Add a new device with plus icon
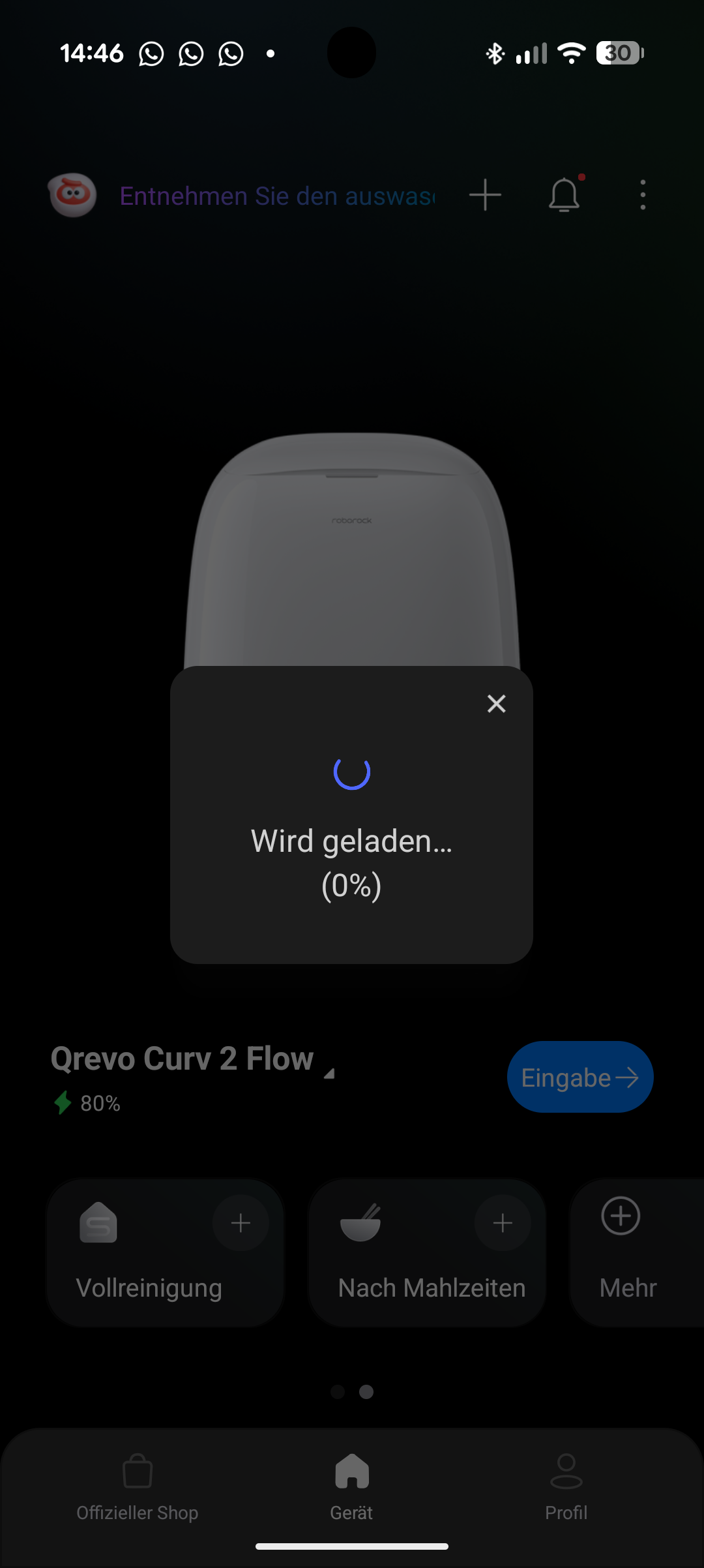Screen dimensions: 704x1568 click(486, 195)
